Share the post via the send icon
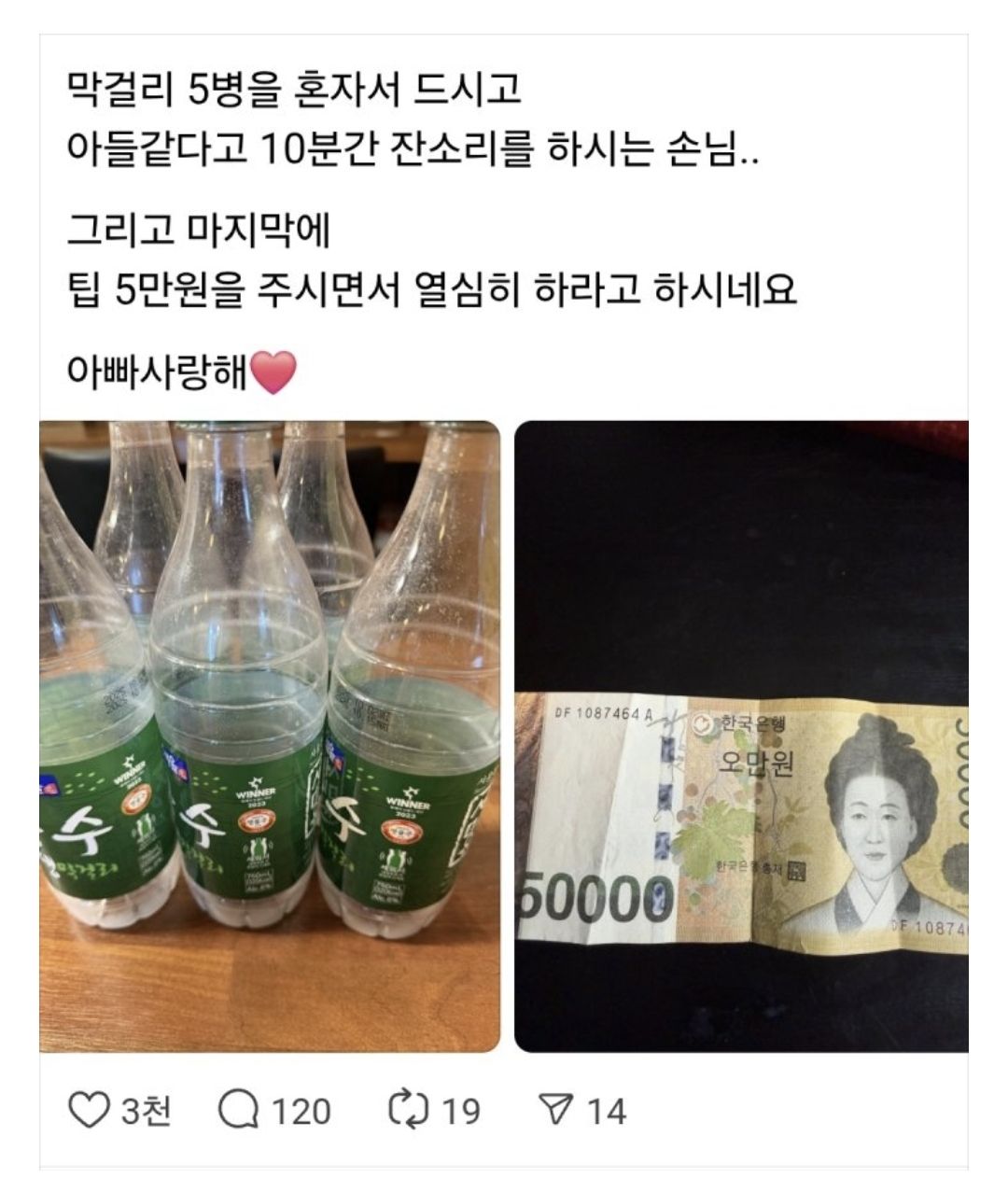This screenshot has width=1008, height=1192. click(556, 1110)
